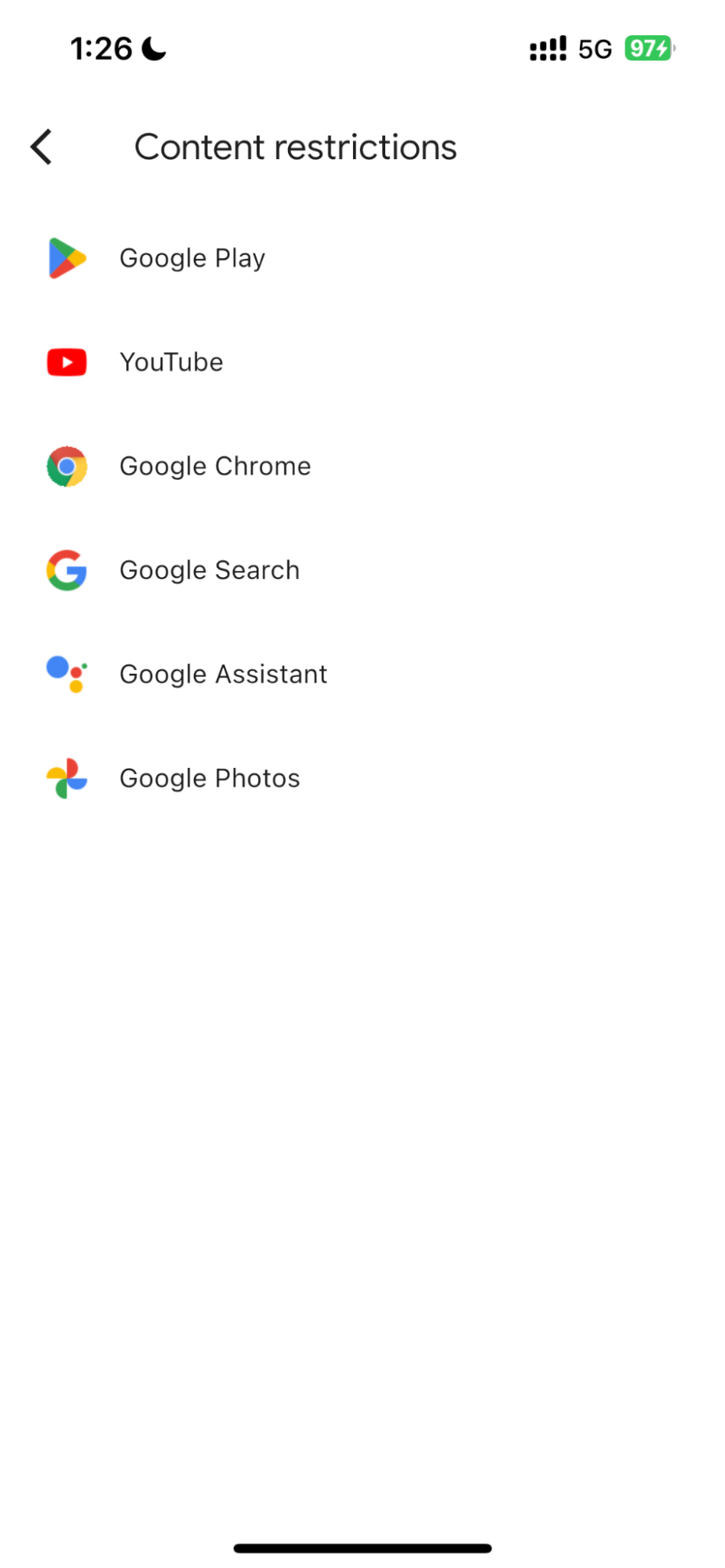Tap the Google Search 'G' icon
Screen dimensions: 725x1568
click(67, 570)
